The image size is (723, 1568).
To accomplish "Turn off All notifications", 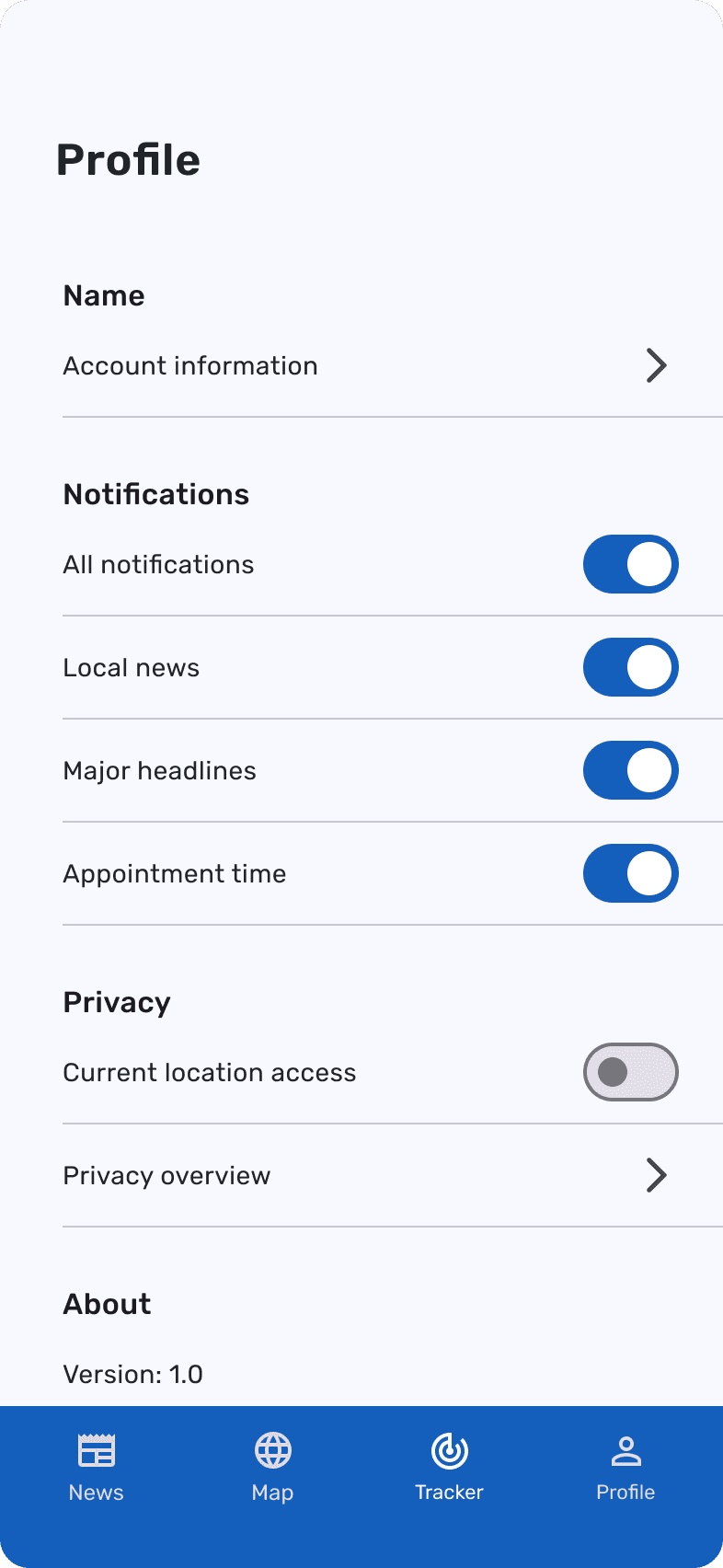I will [630, 564].
